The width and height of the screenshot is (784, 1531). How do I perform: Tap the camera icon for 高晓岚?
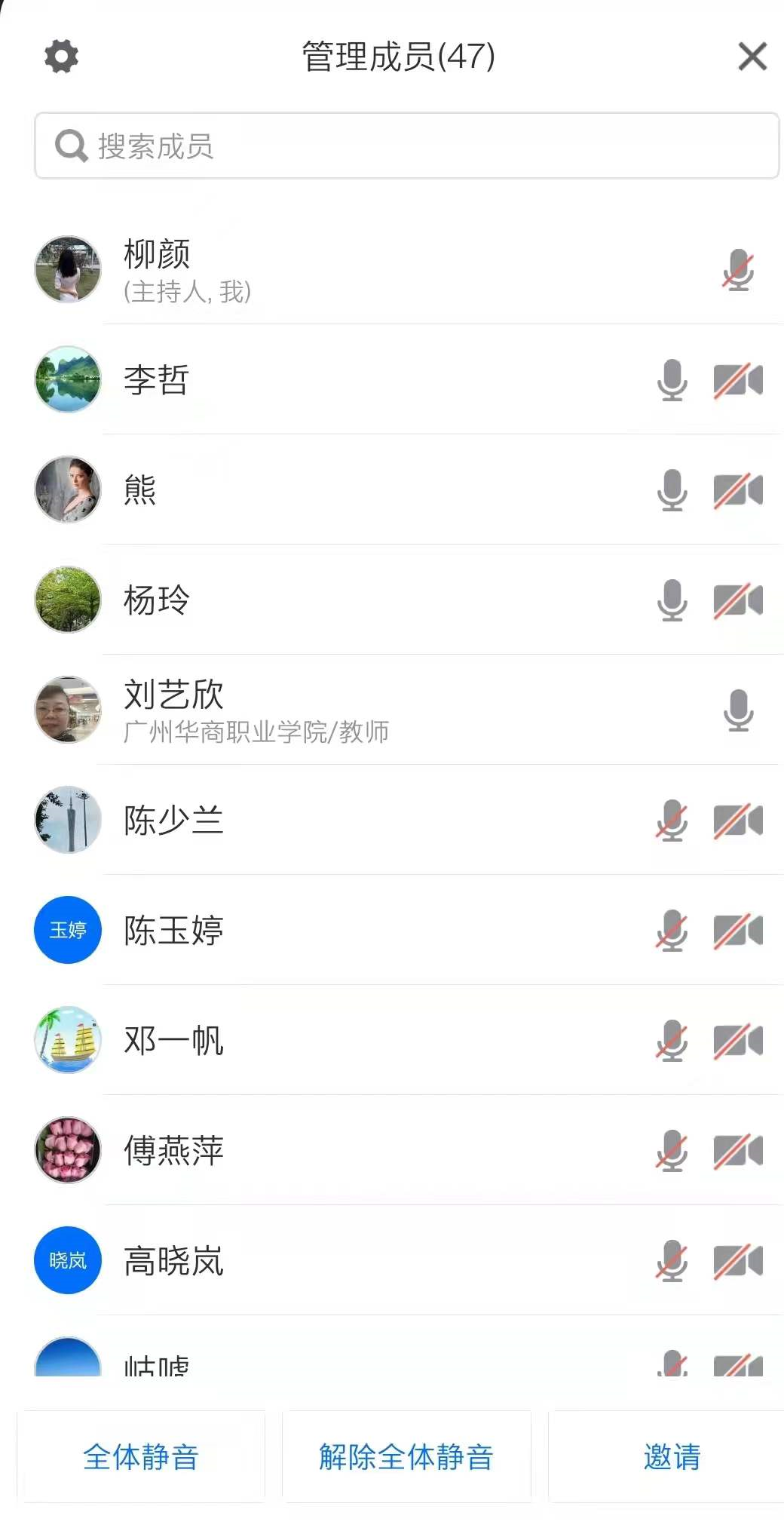(x=738, y=1260)
